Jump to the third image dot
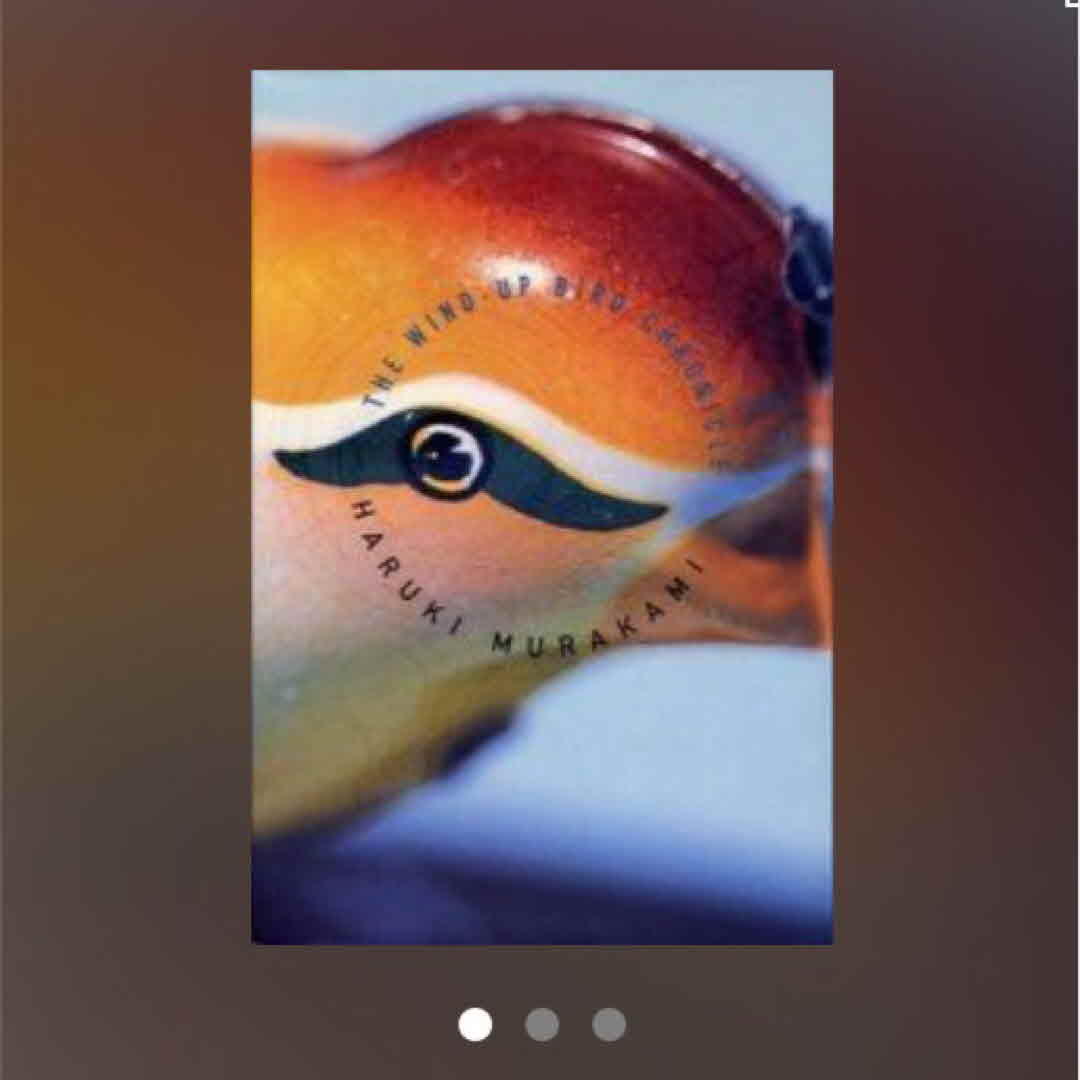The width and height of the screenshot is (1080, 1080). click(x=609, y=1025)
